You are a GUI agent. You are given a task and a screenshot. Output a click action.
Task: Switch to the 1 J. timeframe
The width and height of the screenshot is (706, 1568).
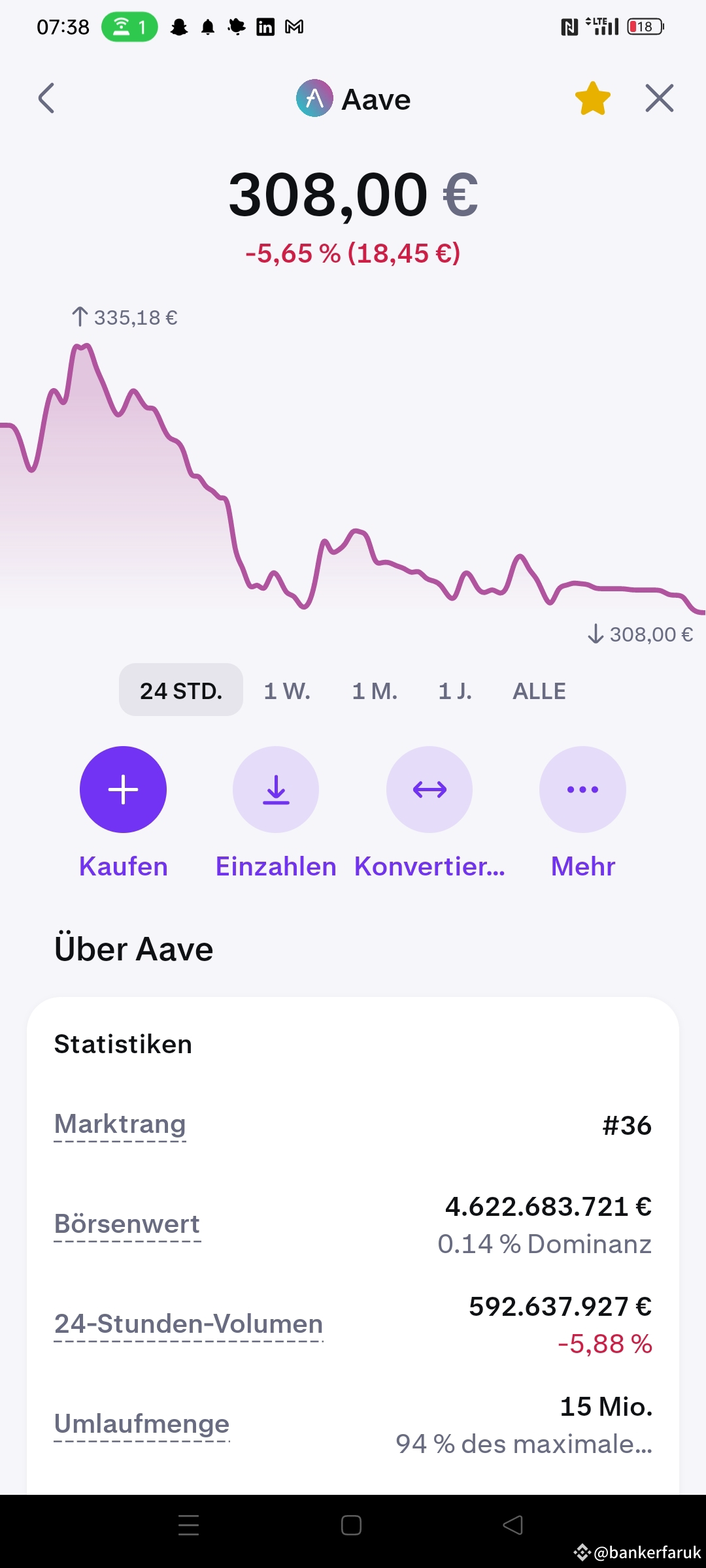455,691
